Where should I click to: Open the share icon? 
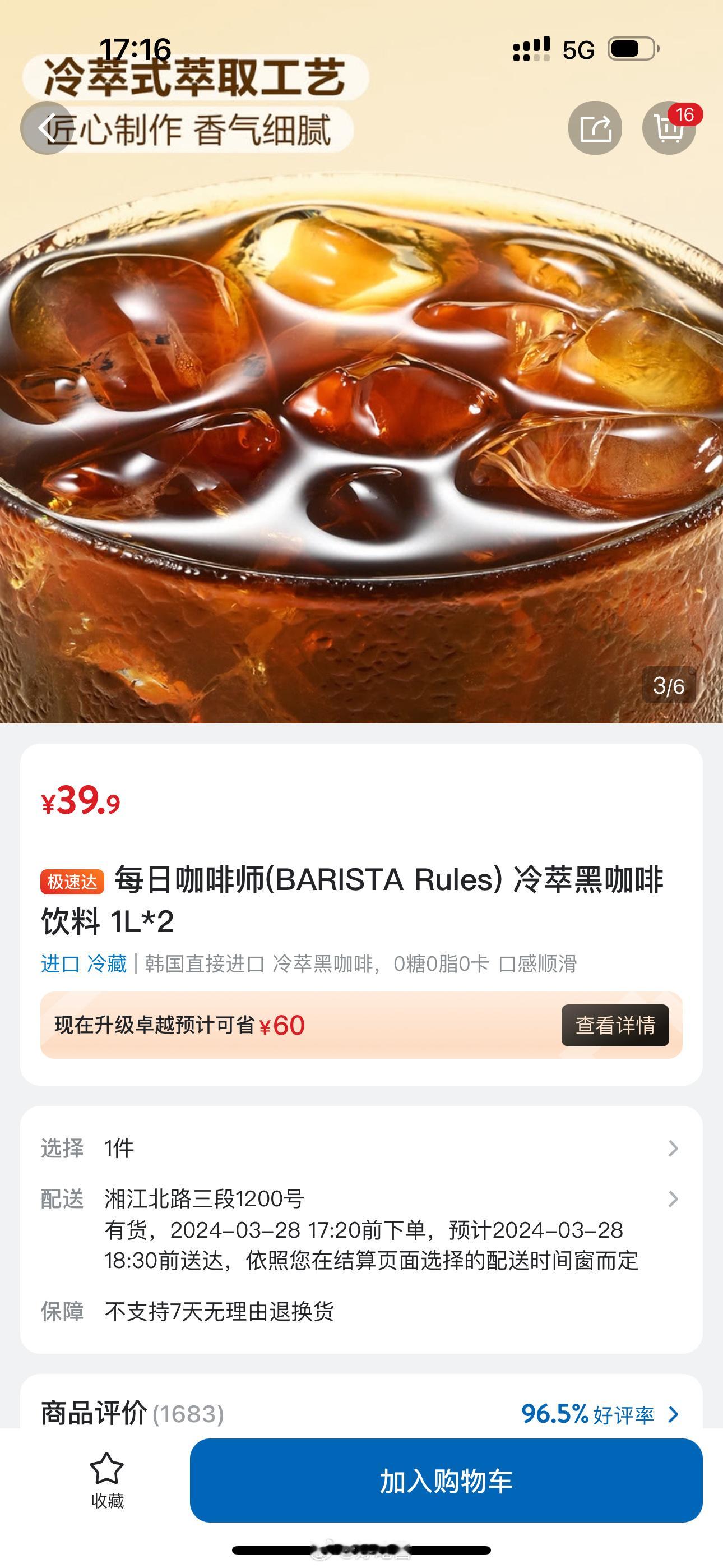coord(597,128)
